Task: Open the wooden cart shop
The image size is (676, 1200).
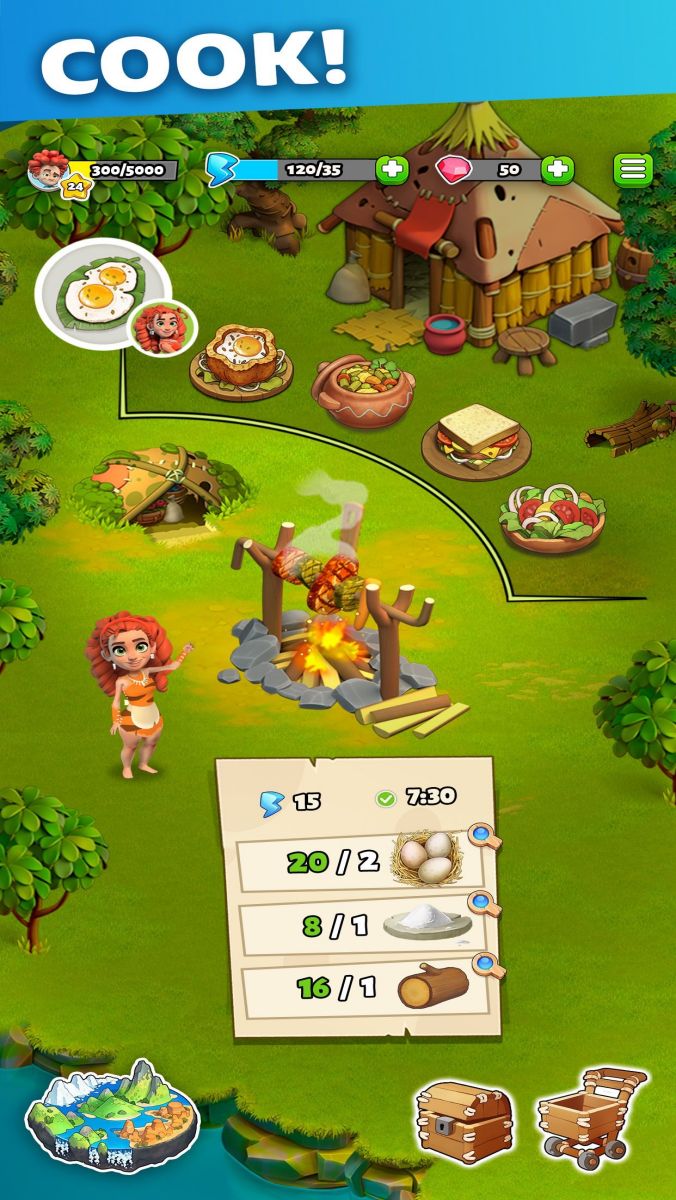Action: click(x=590, y=1115)
